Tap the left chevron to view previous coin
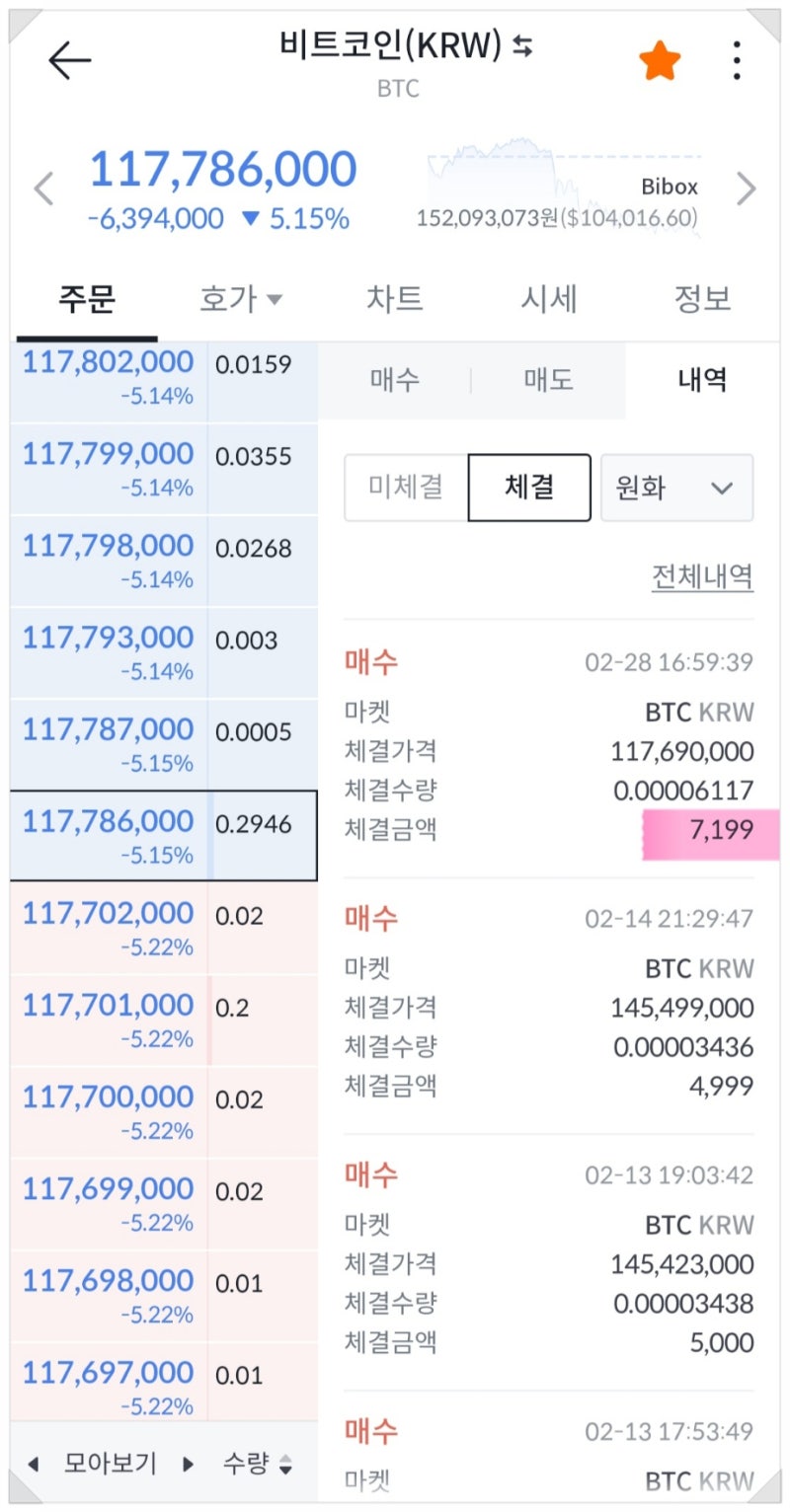The image size is (790, 1512). (x=42, y=188)
